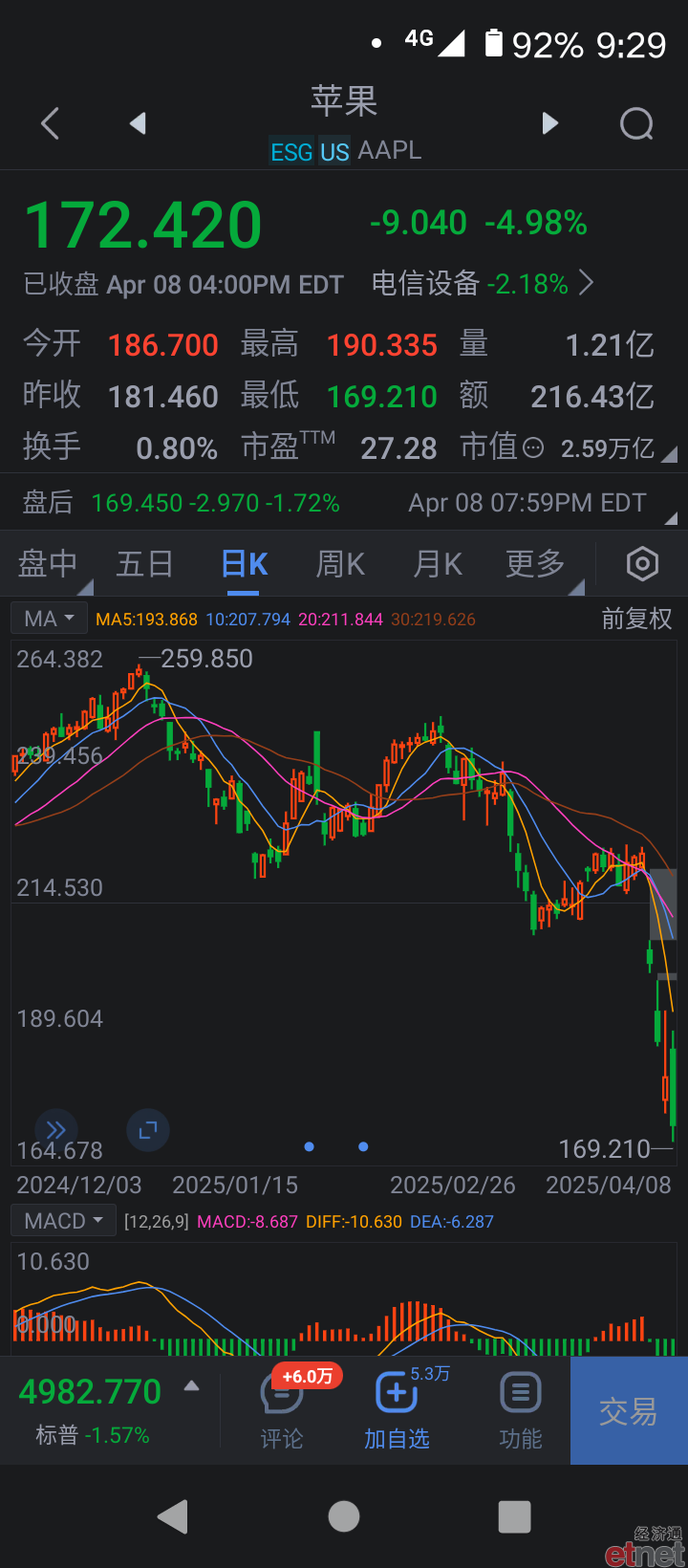This screenshot has width=688, height=1568.
Task: Switch to the 周K tab
Action: (x=341, y=564)
